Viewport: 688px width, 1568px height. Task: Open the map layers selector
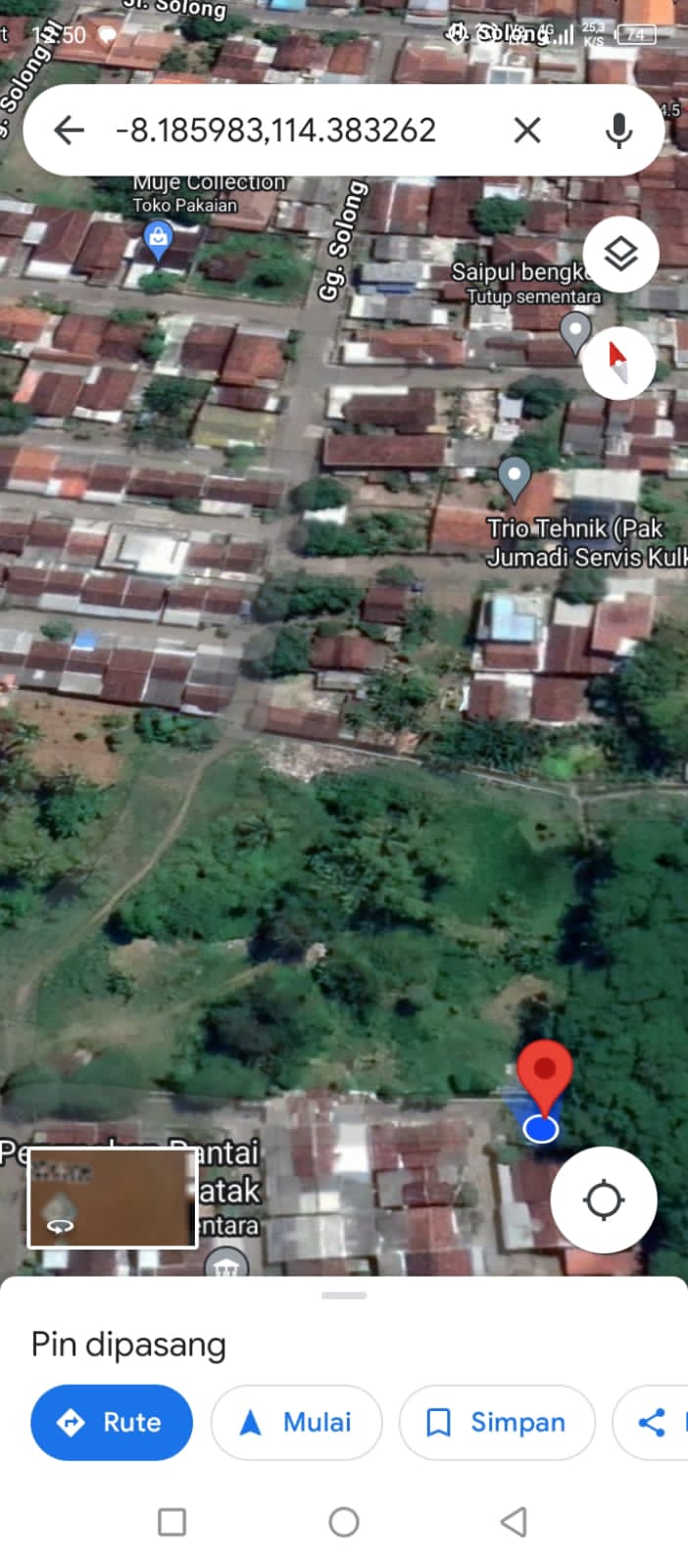(620, 254)
